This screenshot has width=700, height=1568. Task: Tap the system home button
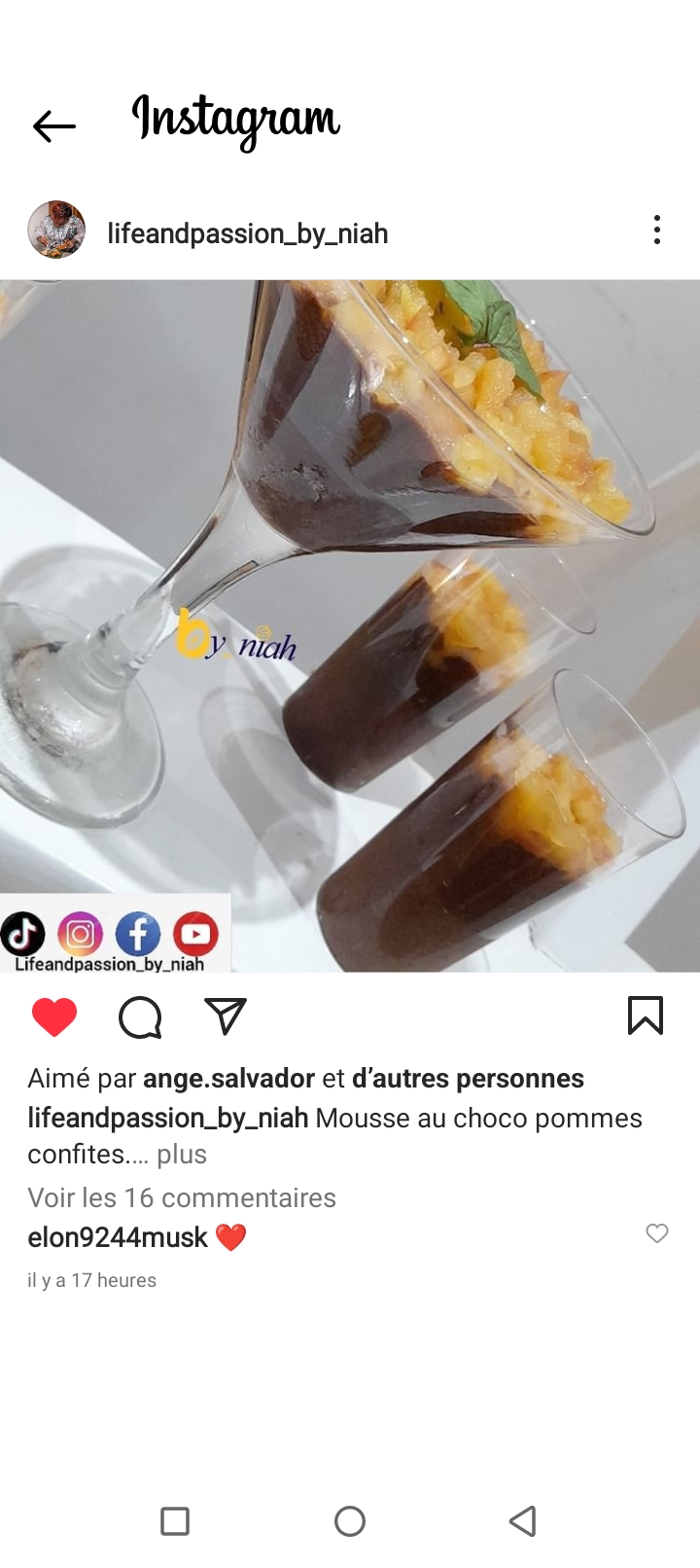(350, 1521)
